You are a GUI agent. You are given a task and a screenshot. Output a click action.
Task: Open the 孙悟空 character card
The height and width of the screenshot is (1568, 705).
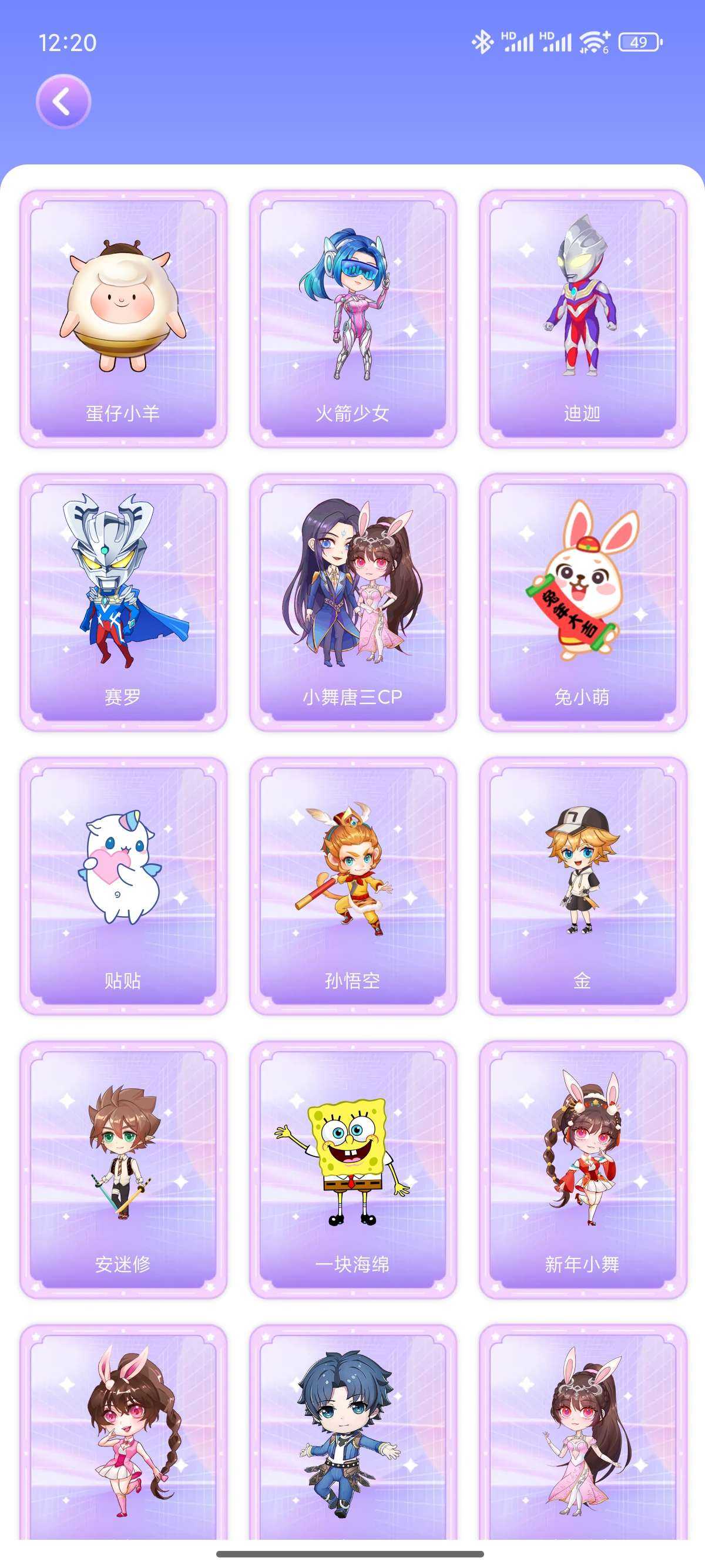click(352, 886)
